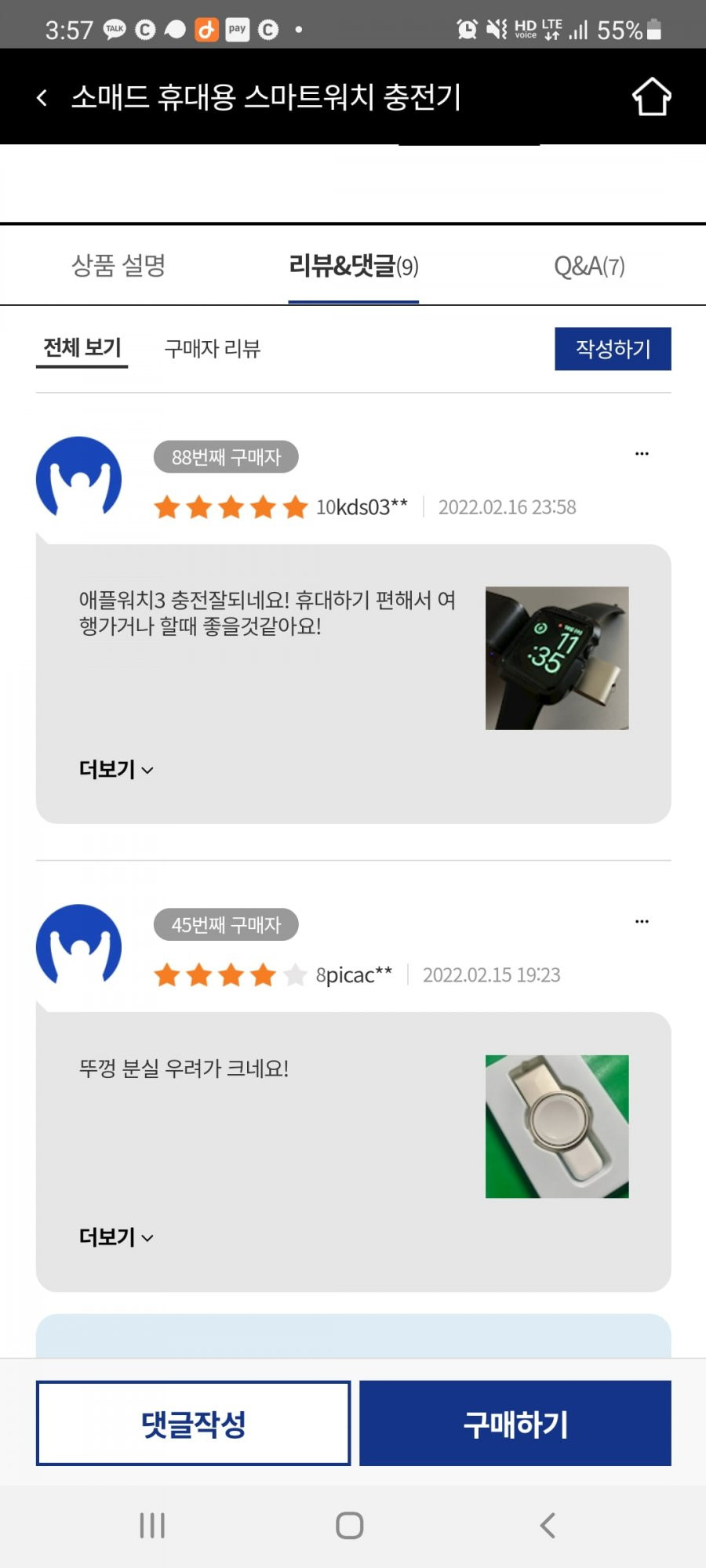This screenshot has width=706, height=1568.
Task: Go back using the header arrow
Action: coord(42,97)
